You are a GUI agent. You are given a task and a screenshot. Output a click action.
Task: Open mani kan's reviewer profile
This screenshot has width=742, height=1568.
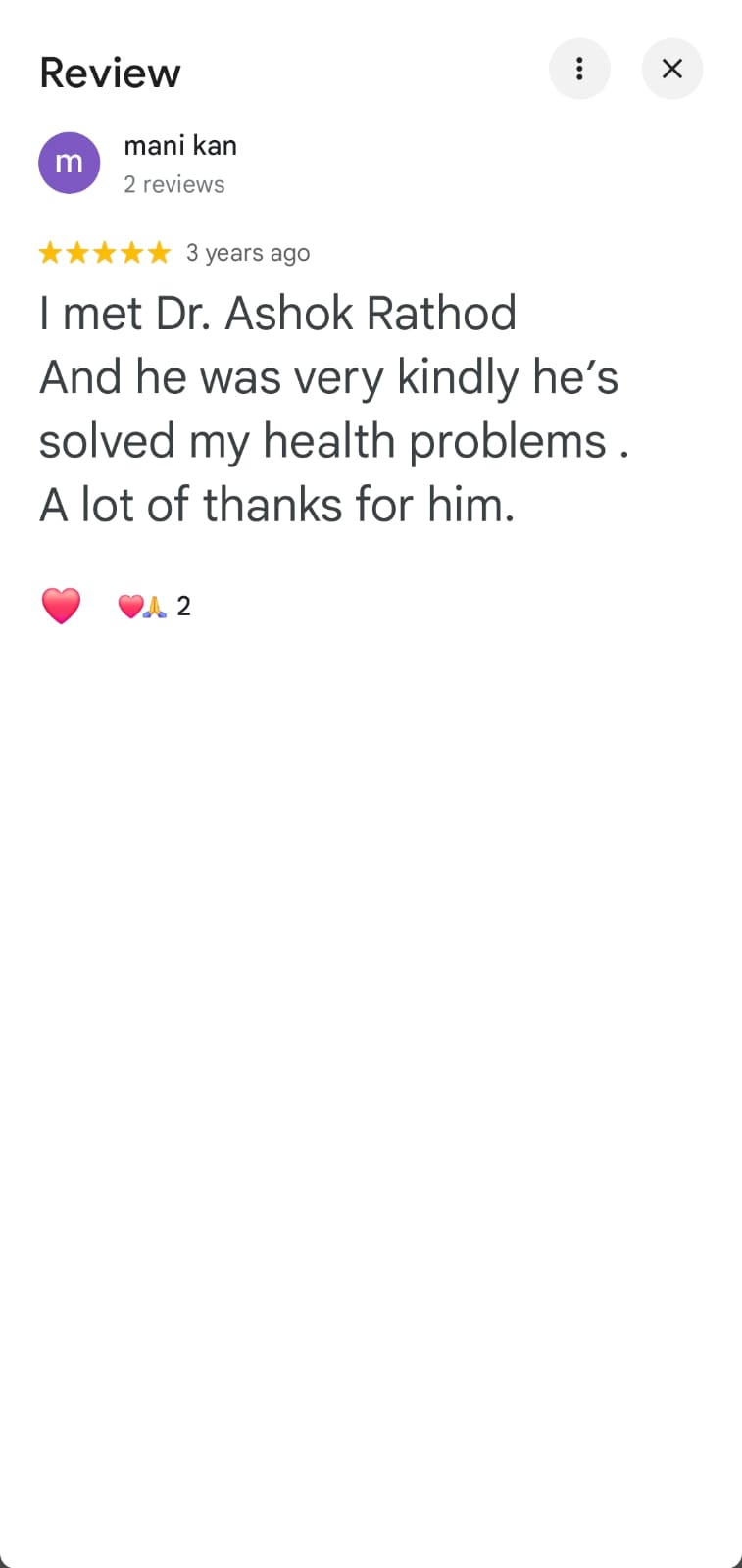click(179, 146)
